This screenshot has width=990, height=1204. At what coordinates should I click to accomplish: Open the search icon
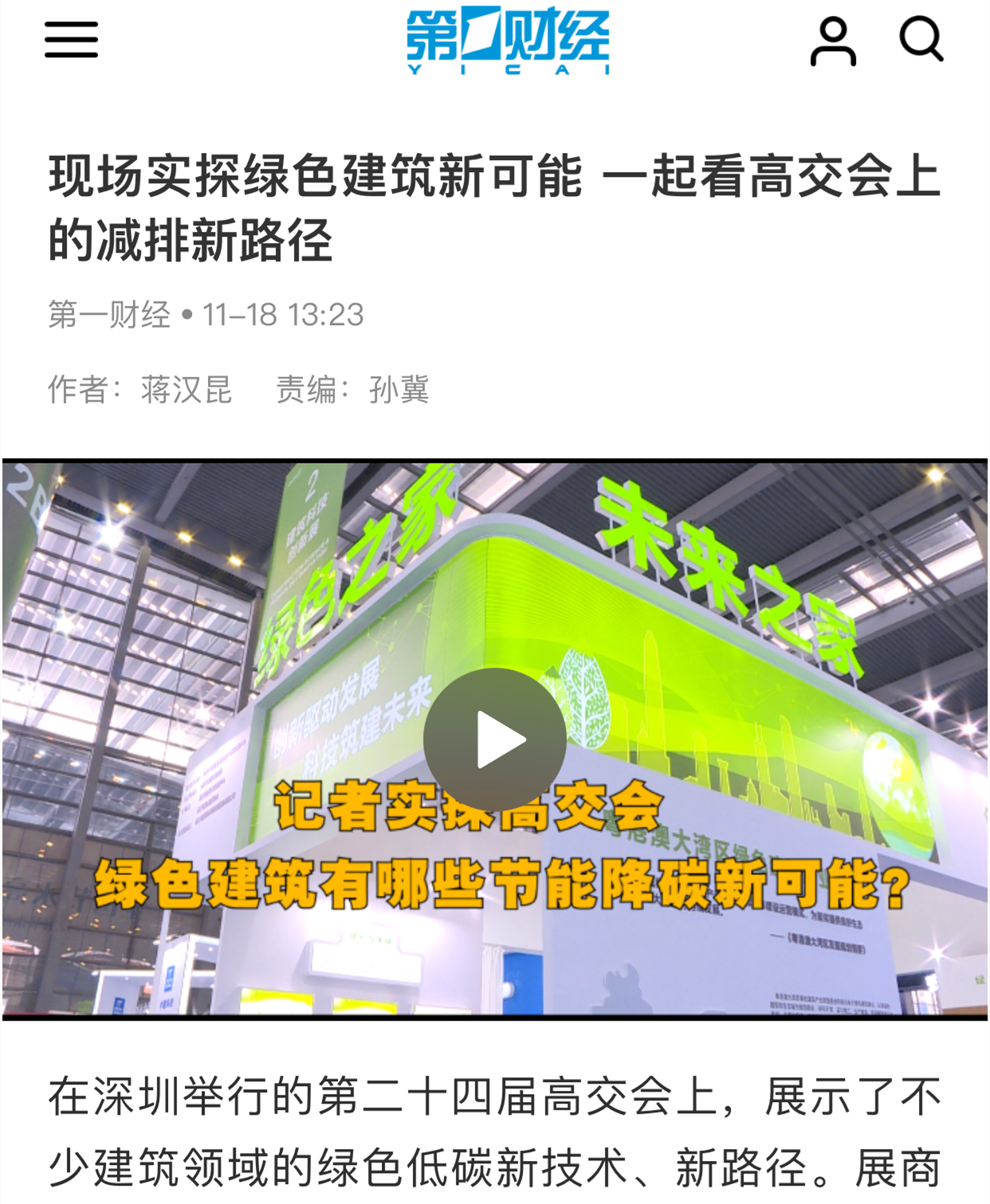[921, 39]
